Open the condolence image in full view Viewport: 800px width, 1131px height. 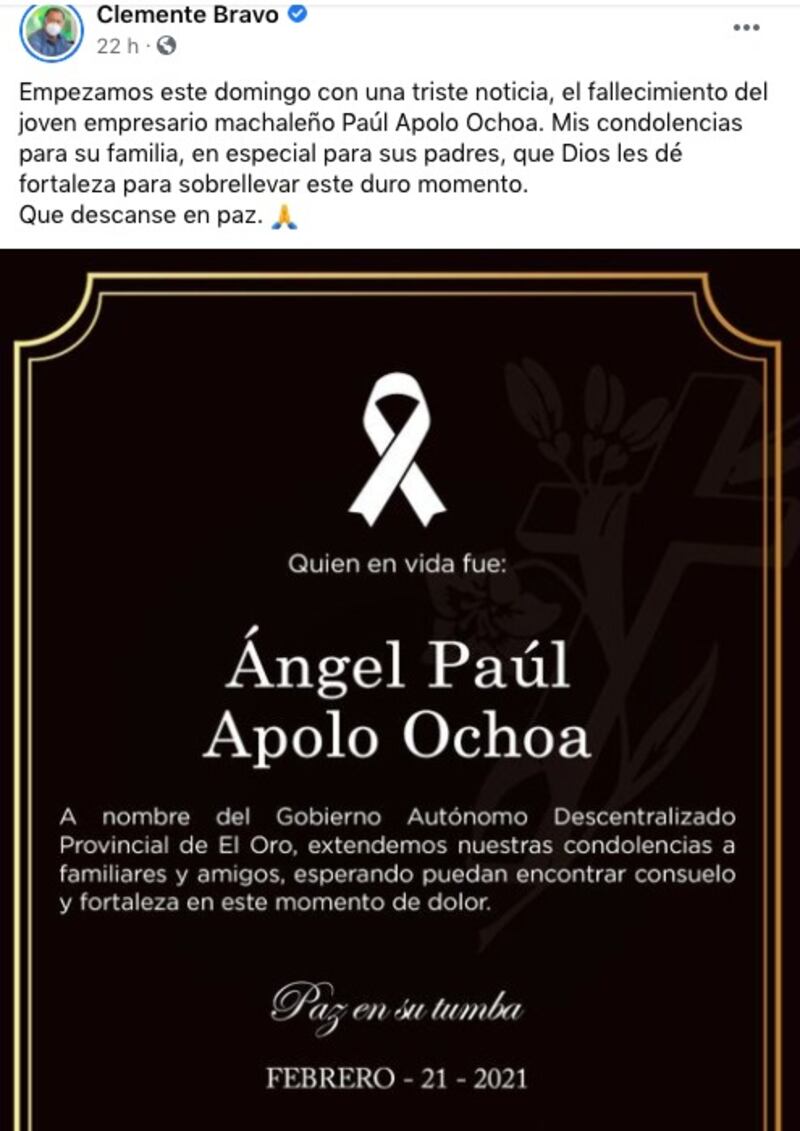[400, 690]
